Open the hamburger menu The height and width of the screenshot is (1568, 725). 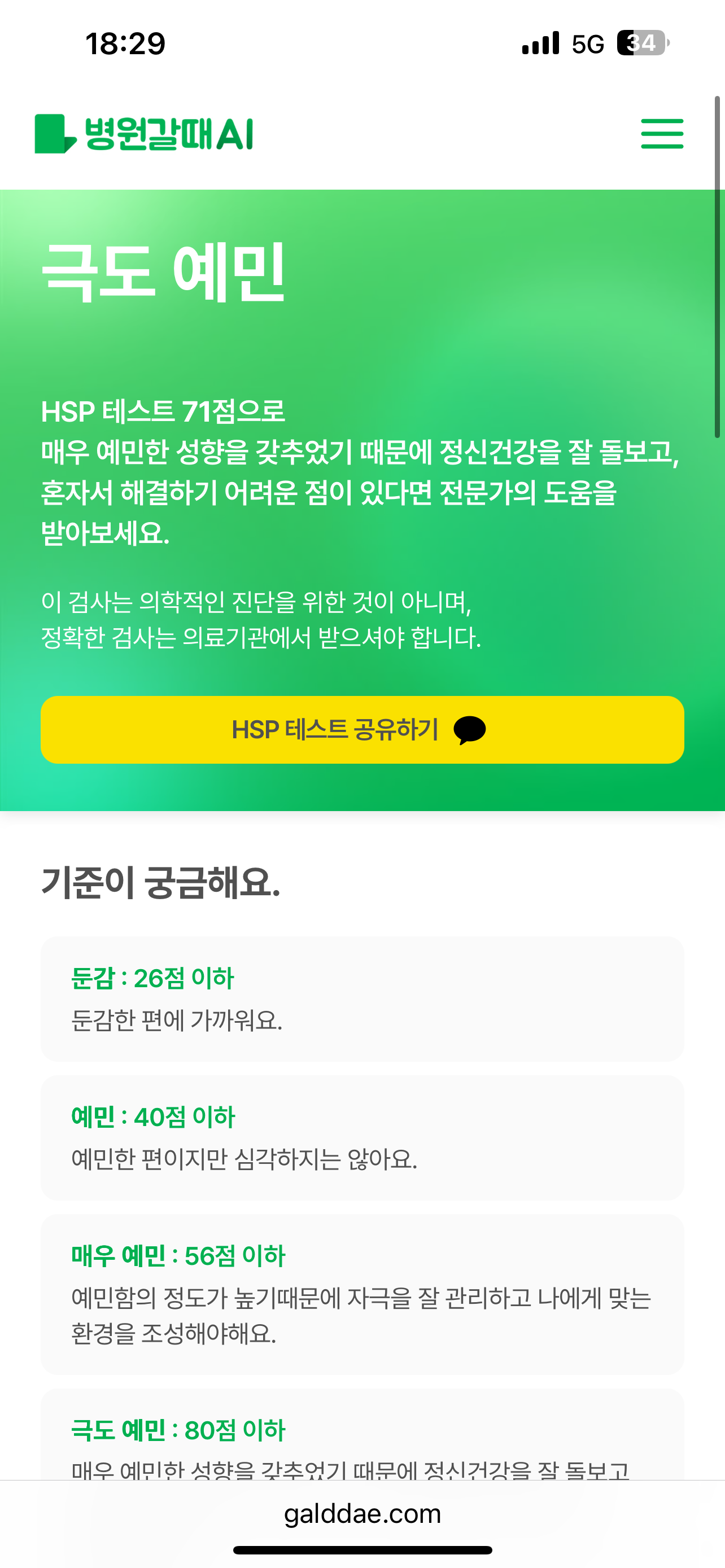click(x=662, y=134)
